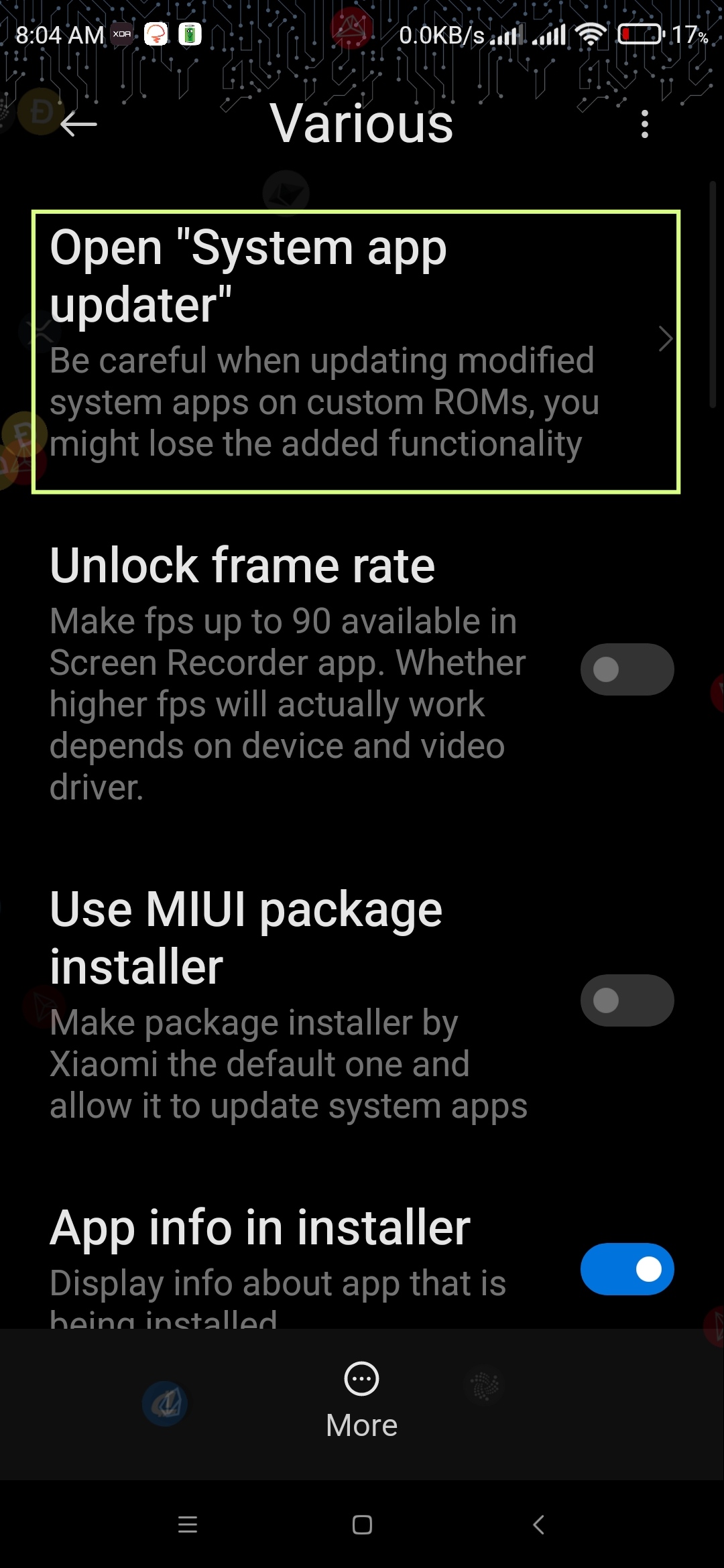The image size is (724, 1568).
Task: Tap the More button at the bottom
Action: click(362, 1402)
